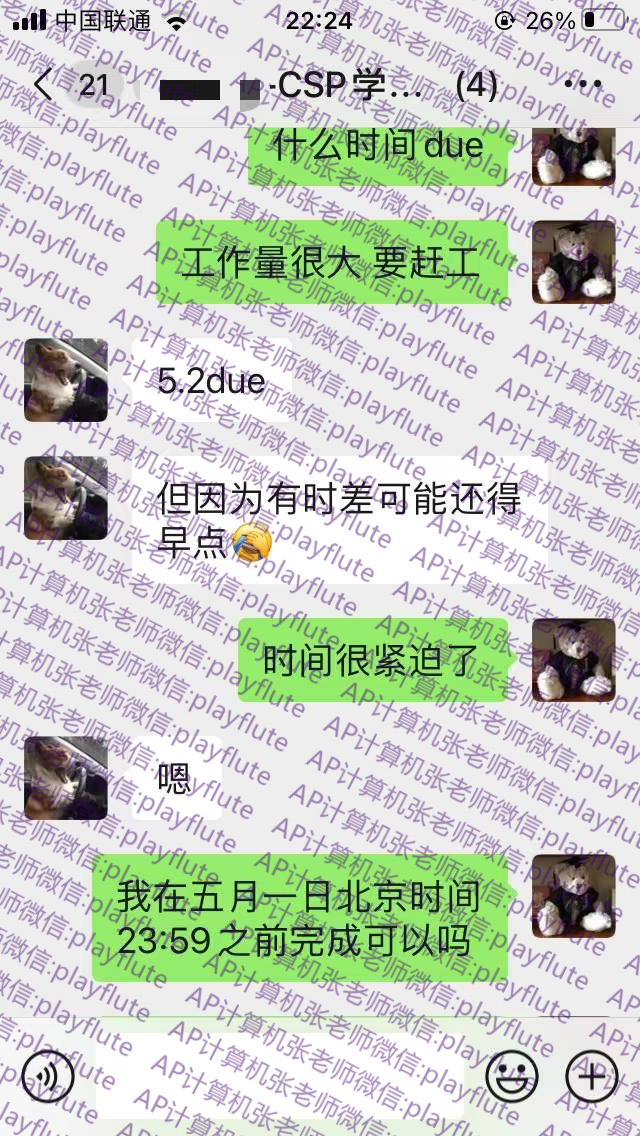Open the emoji sticker panel
Image resolution: width=640 pixels, height=1136 pixels.
[511, 1076]
